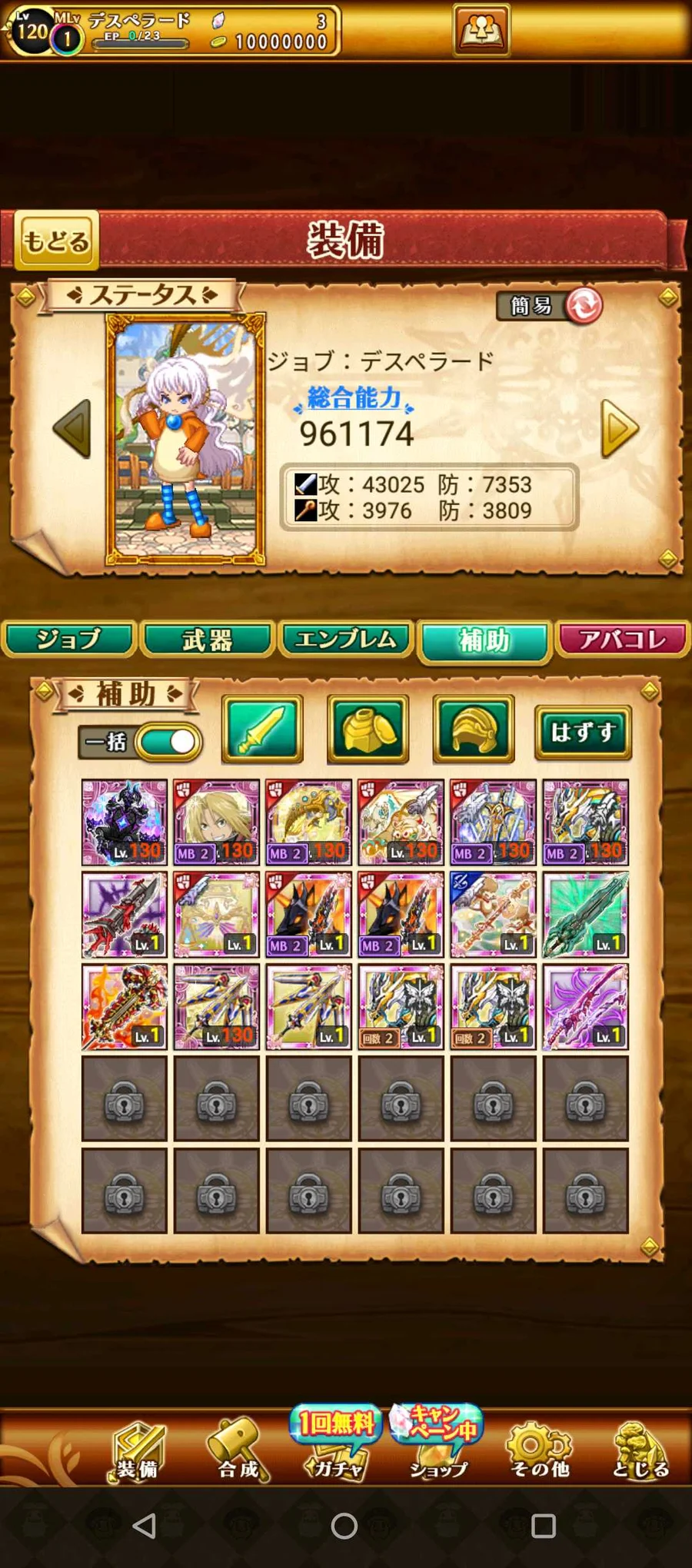Screen dimensions: 692x1568
Task: Toggle the 一括 switch
Action: coord(169,742)
